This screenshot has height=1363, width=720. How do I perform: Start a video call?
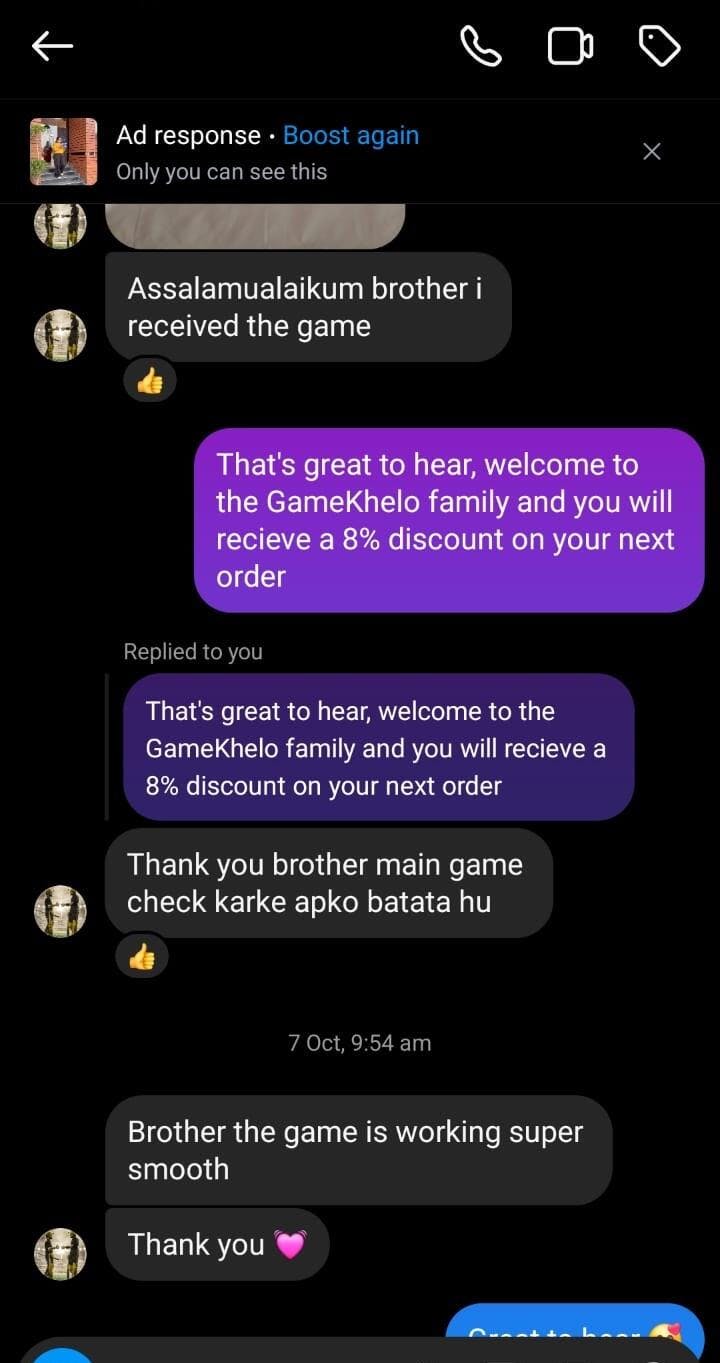(570, 46)
